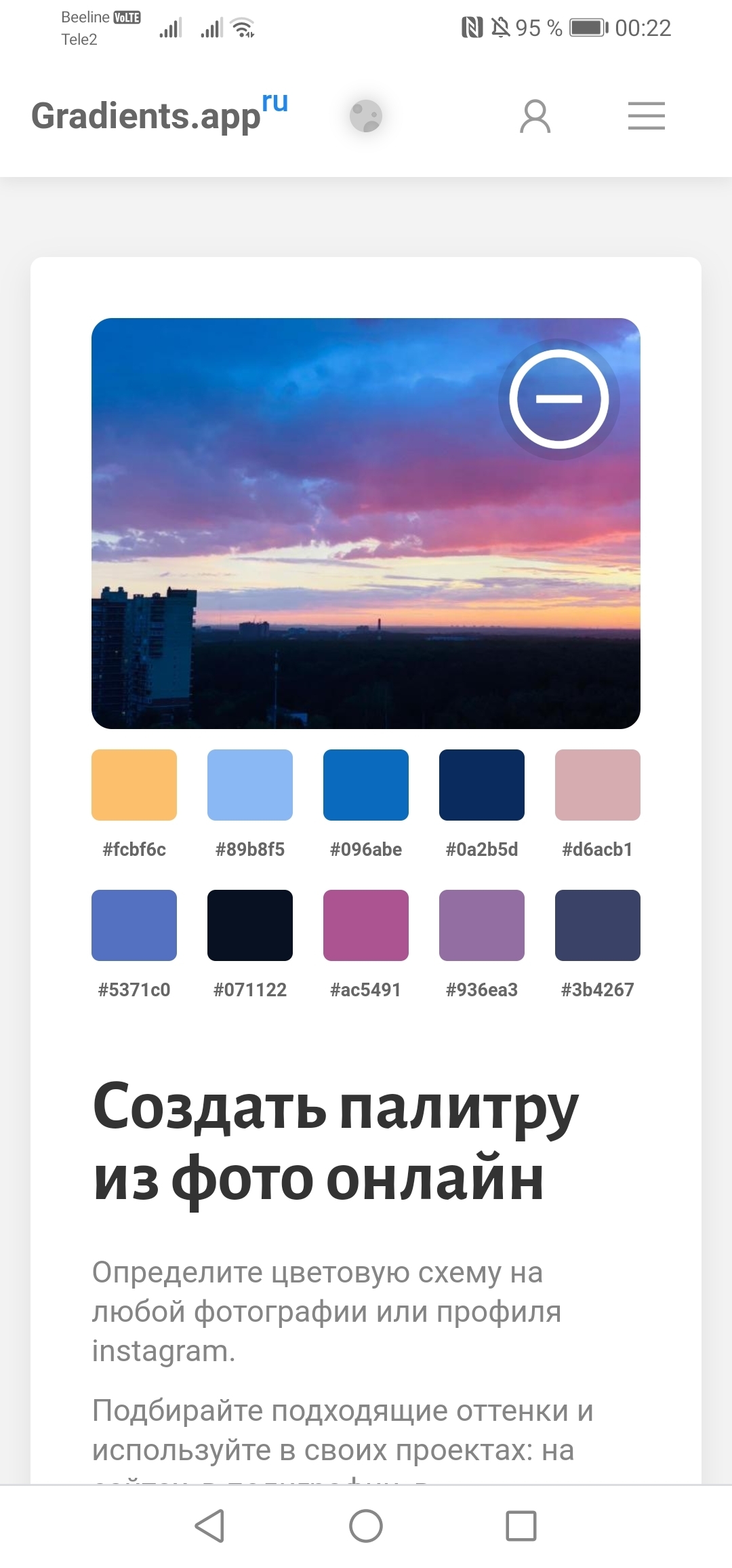This screenshot has height=1568, width=732.
Task: Select the #5371c0 blue swatch
Action: (x=134, y=925)
